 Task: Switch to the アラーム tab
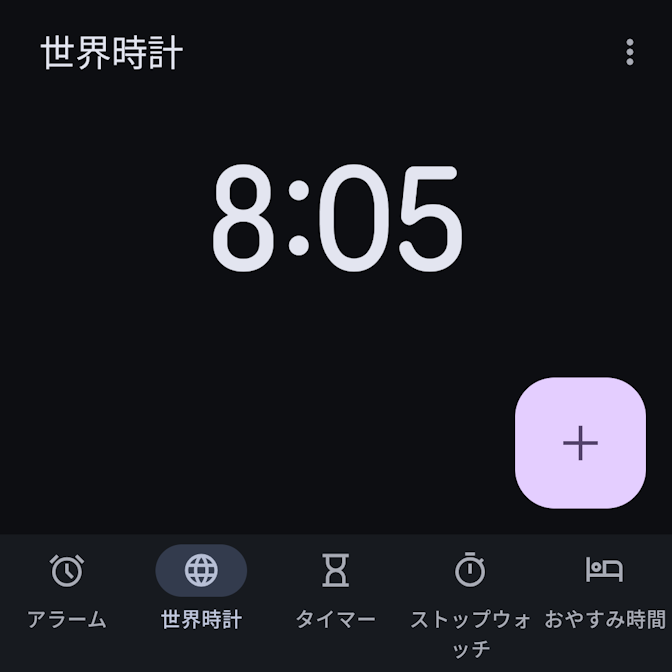click(67, 592)
